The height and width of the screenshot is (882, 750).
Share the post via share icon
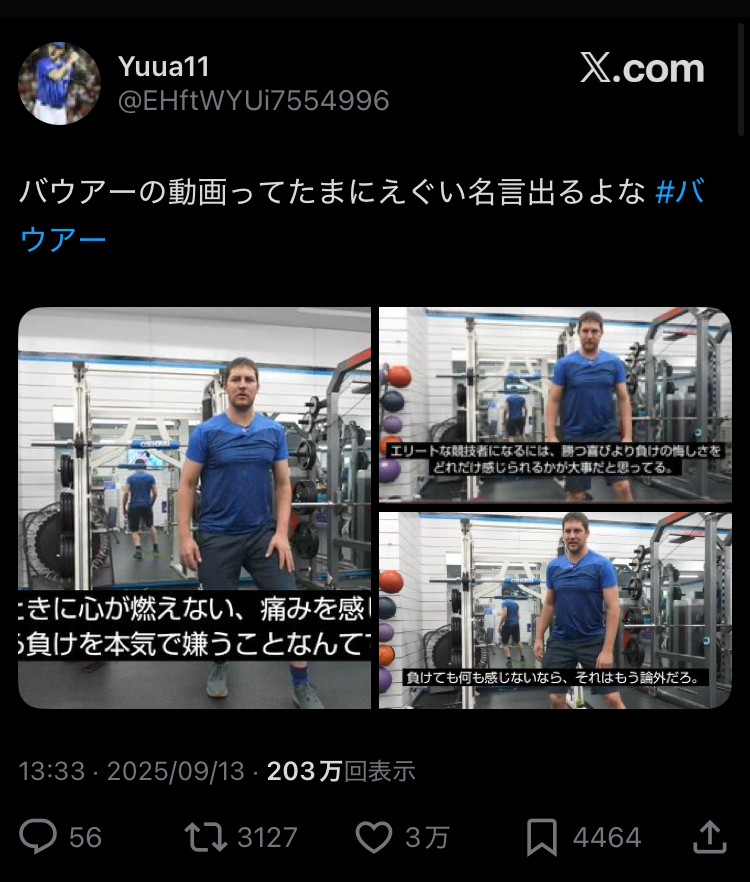coord(709,837)
